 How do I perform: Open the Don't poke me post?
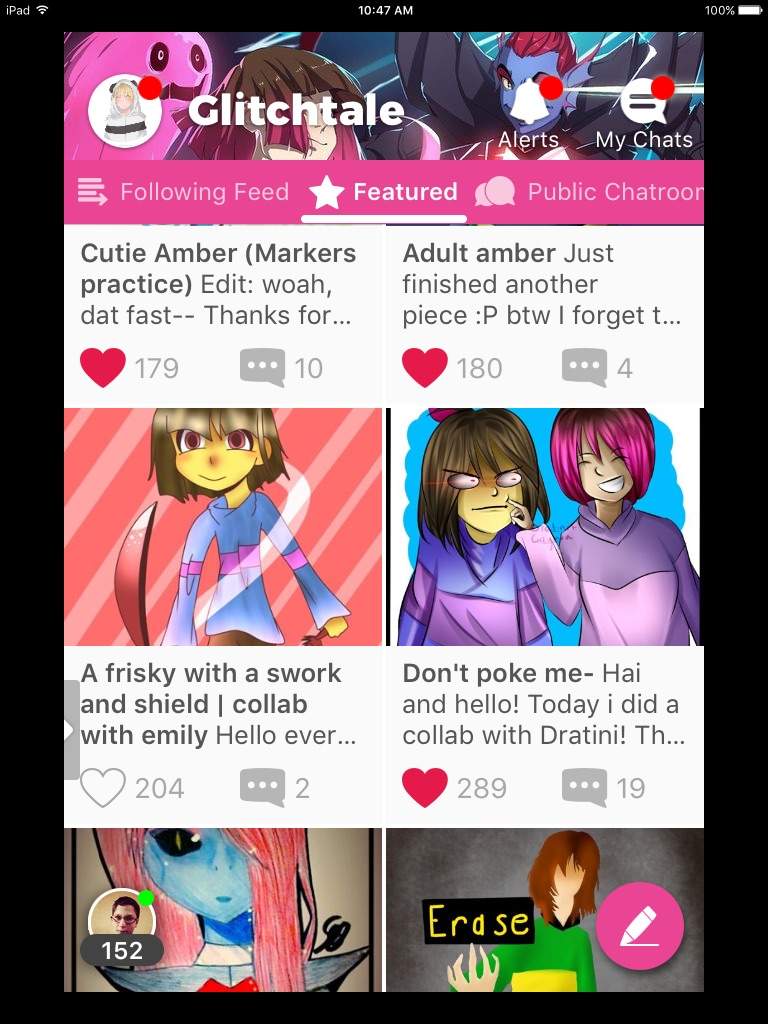[544, 527]
